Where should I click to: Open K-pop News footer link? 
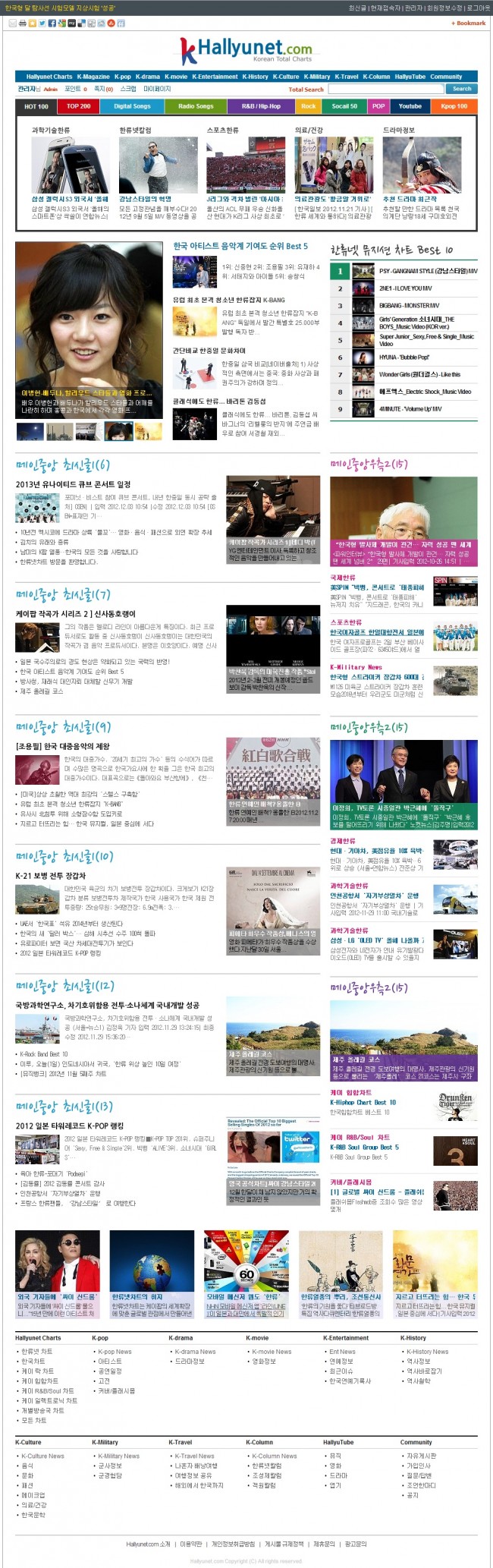click(115, 1352)
